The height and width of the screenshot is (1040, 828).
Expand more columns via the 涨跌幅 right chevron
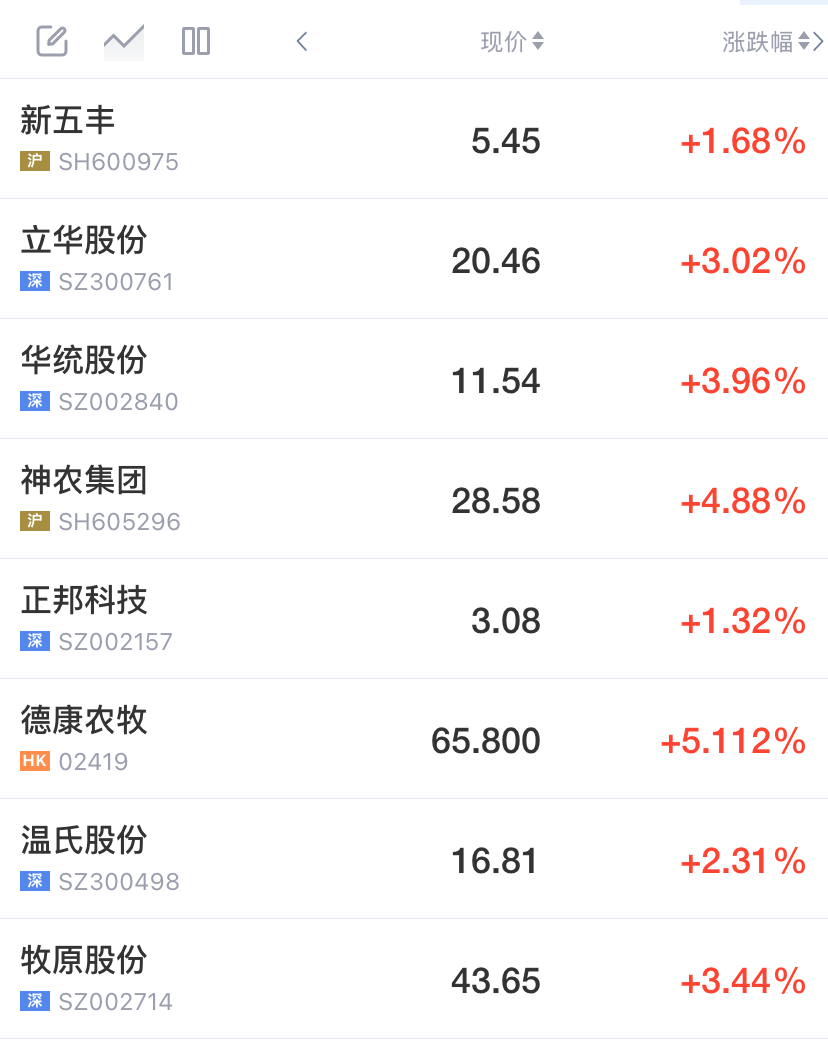point(818,41)
